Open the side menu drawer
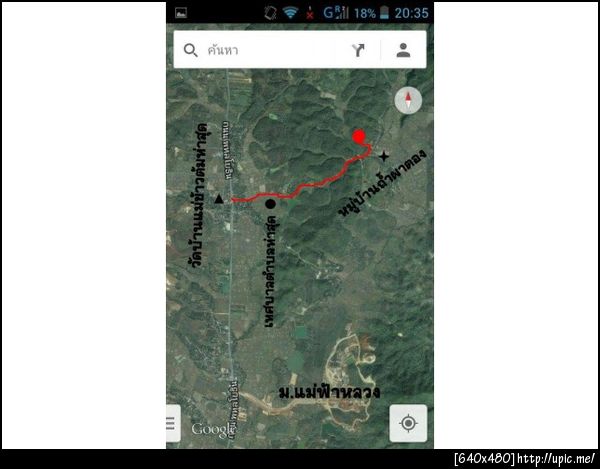 172,423
